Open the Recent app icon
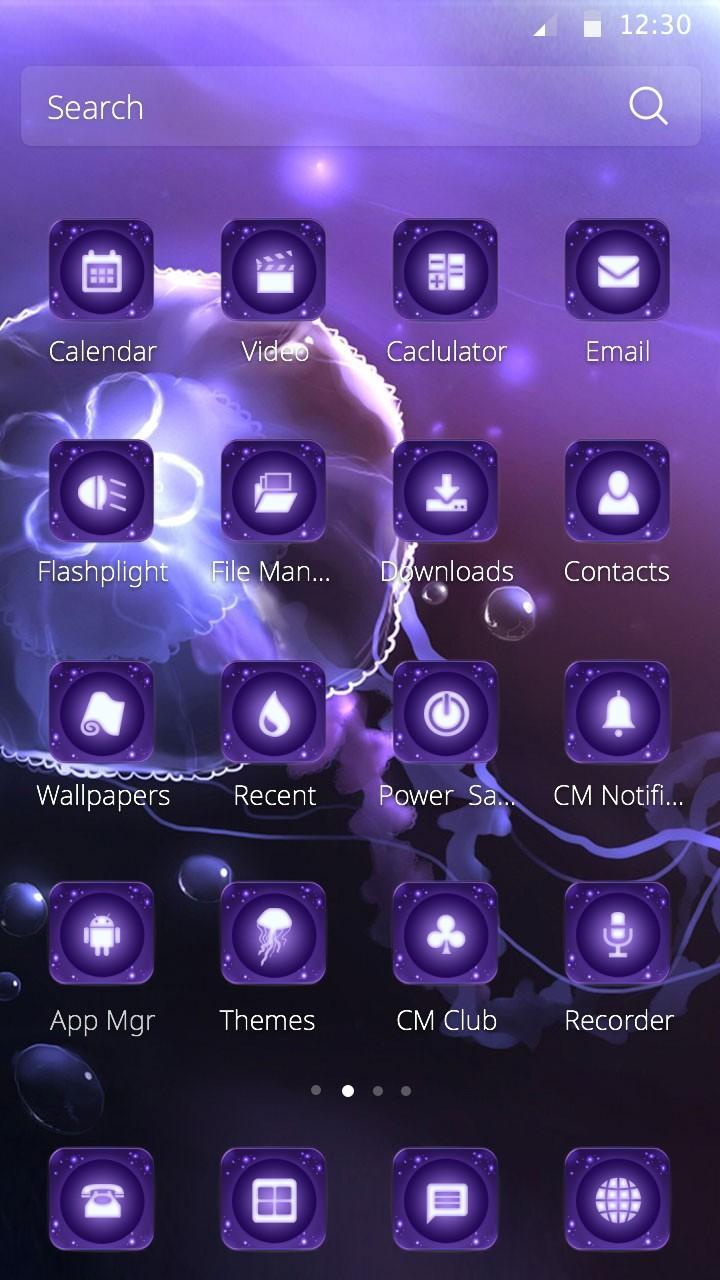This screenshot has height=1280, width=720. coord(273,713)
